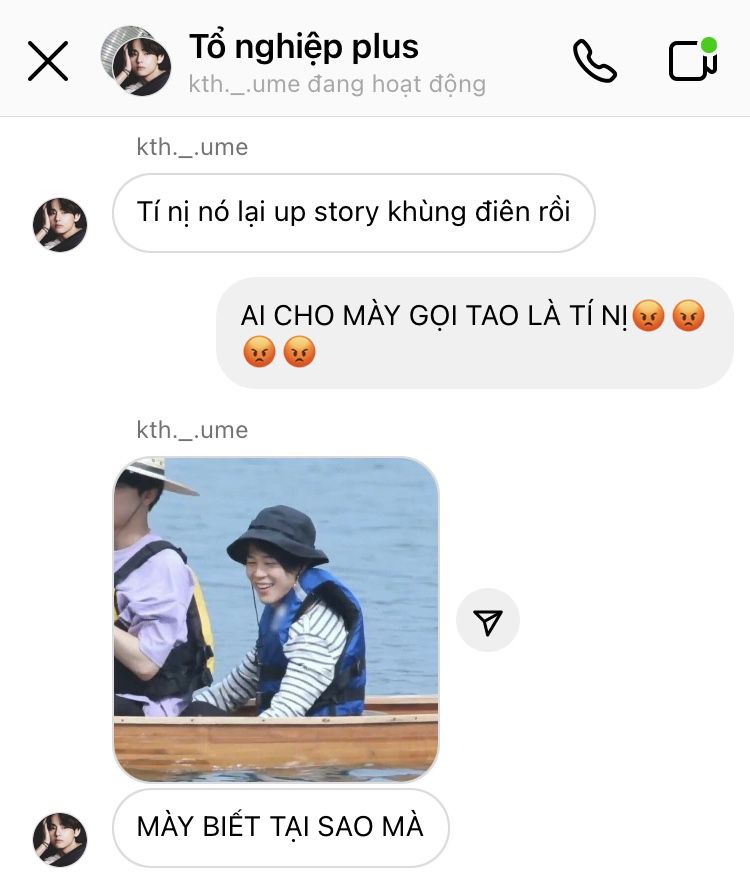Image resolution: width=750 pixels, height=885 pixels.
Task: Forward the boat photo with the share arrow
Action: pos(488,621)
